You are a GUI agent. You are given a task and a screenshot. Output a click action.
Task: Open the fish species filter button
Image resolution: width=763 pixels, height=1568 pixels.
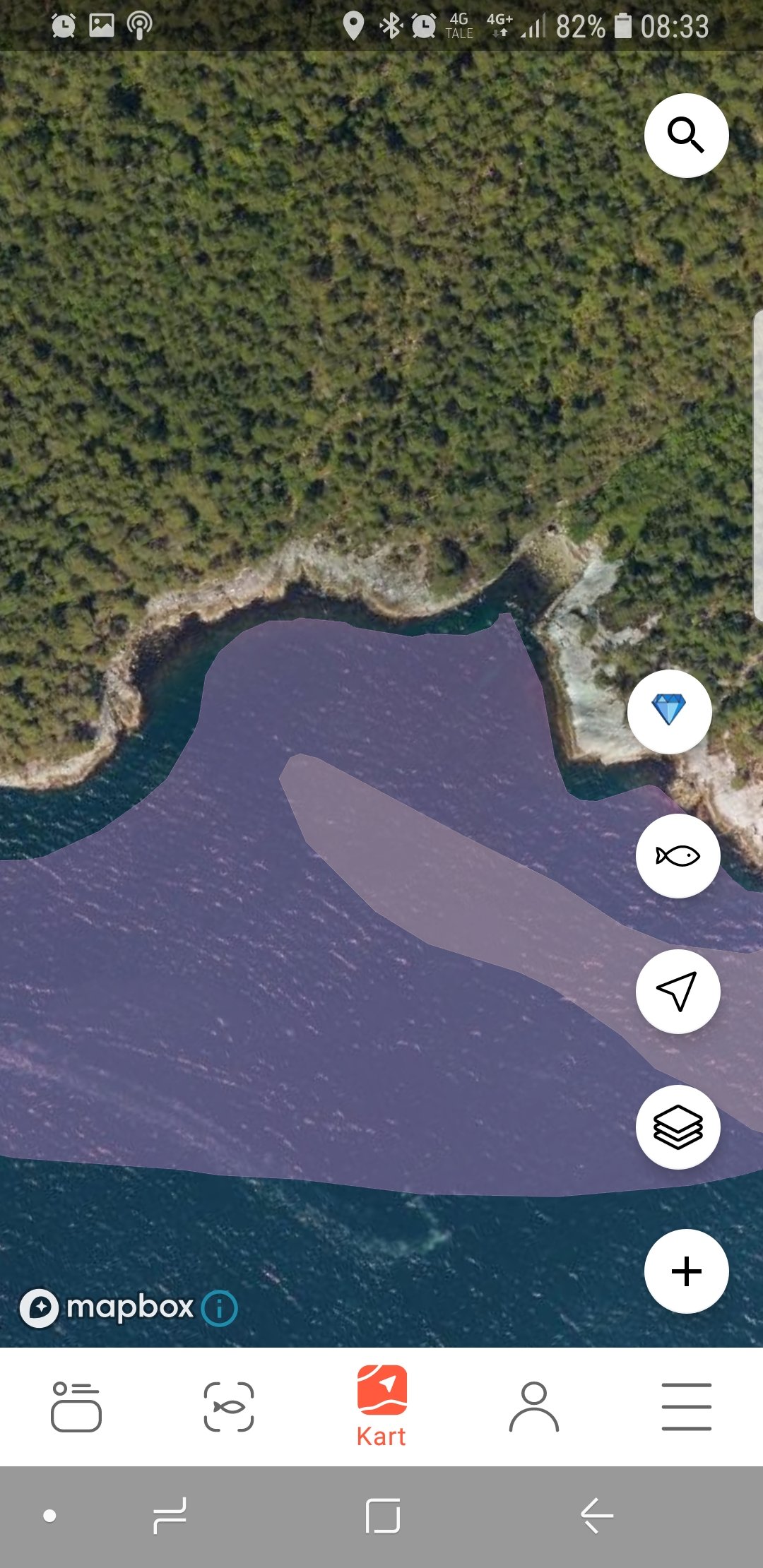[678, 855]
